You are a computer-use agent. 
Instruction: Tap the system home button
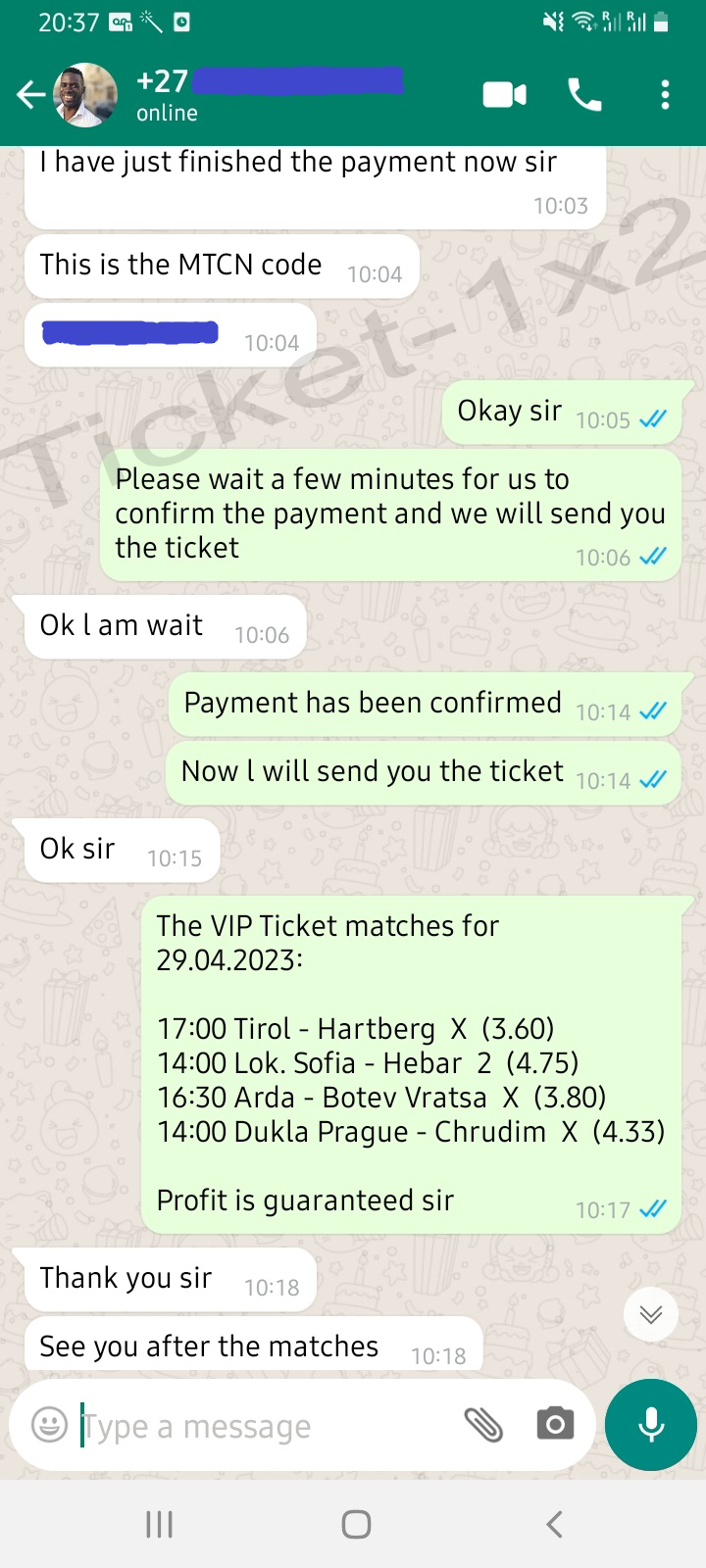pyautogui.click(x=356, y=1524)
